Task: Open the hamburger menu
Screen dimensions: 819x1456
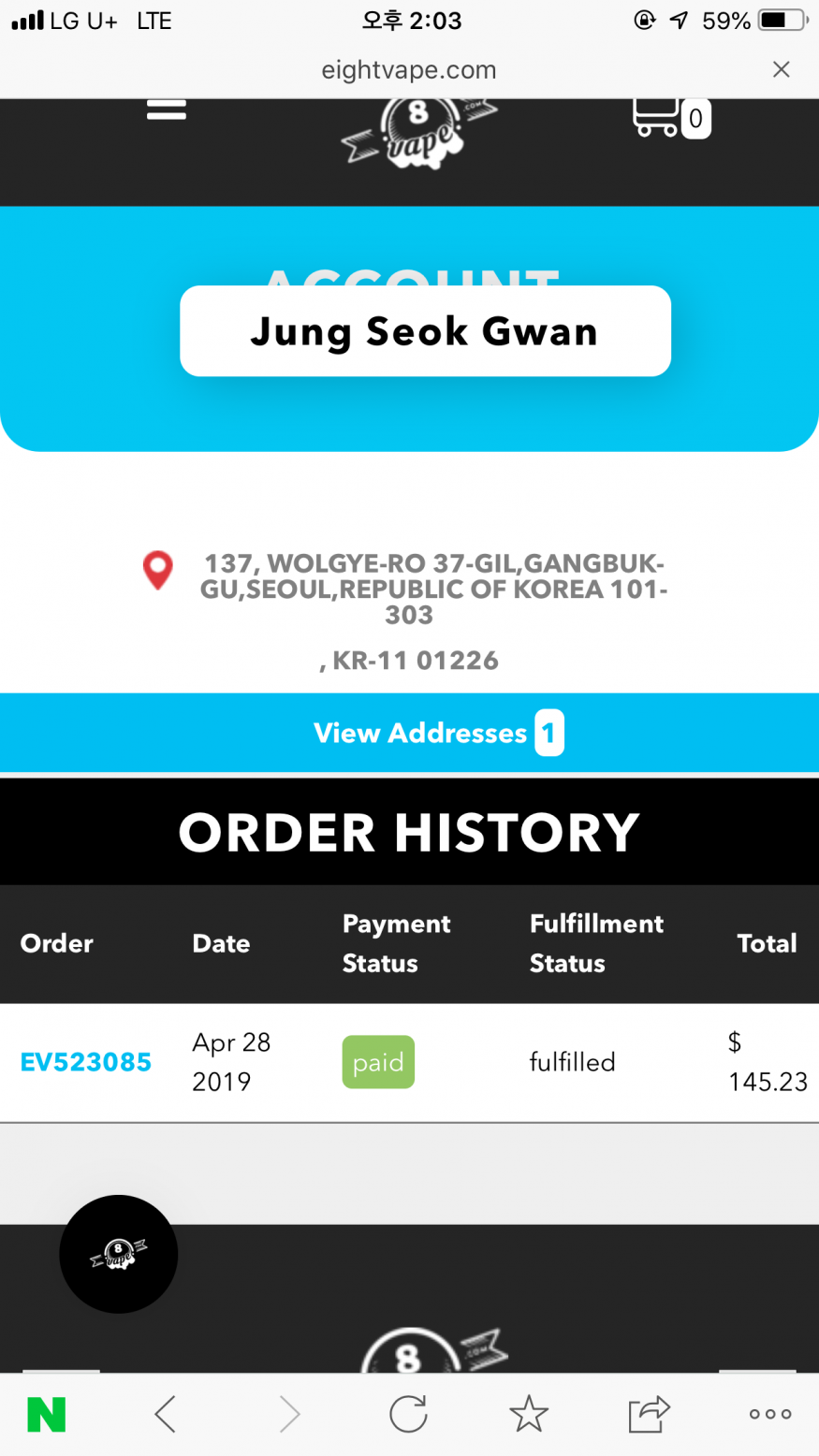Action: (167, 110)
